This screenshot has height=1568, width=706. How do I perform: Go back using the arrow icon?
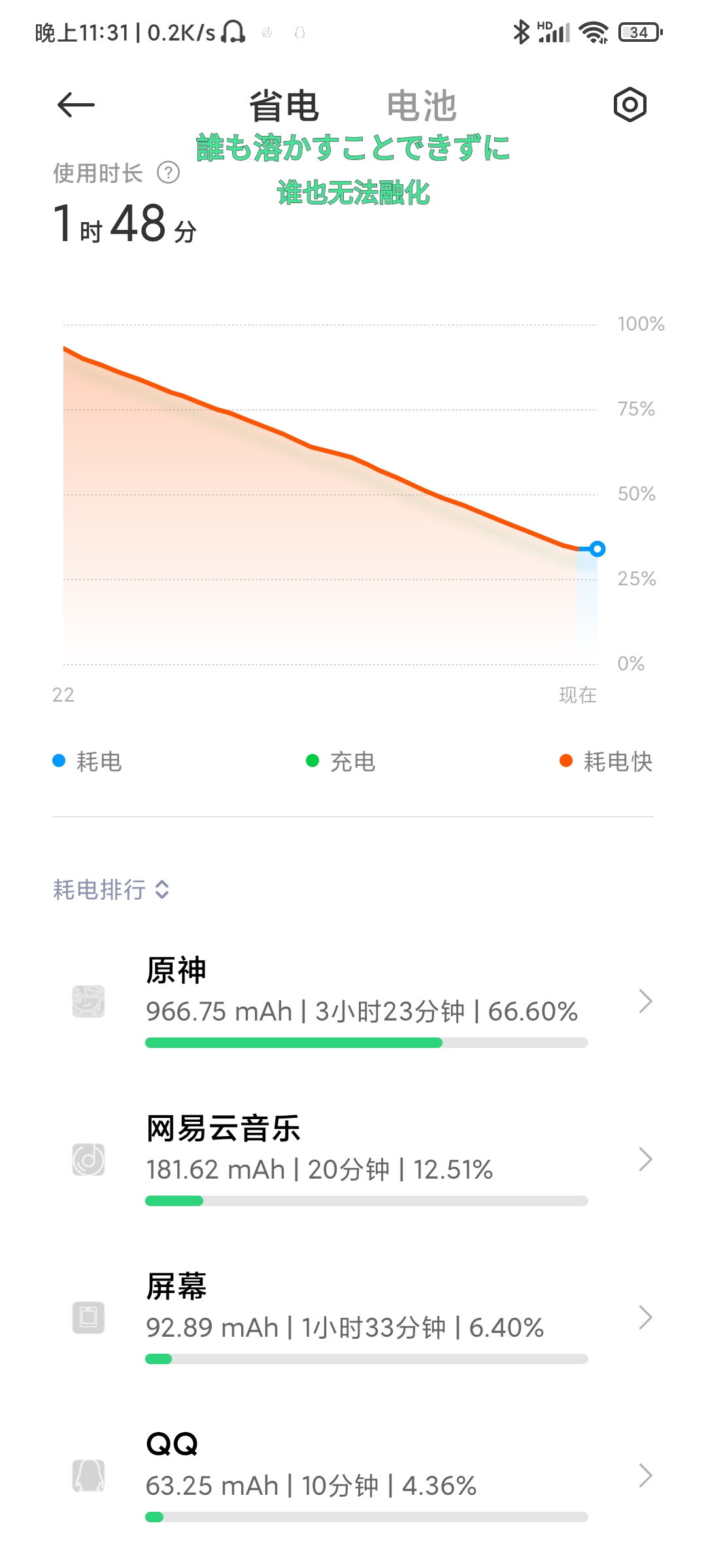point(76,105)
